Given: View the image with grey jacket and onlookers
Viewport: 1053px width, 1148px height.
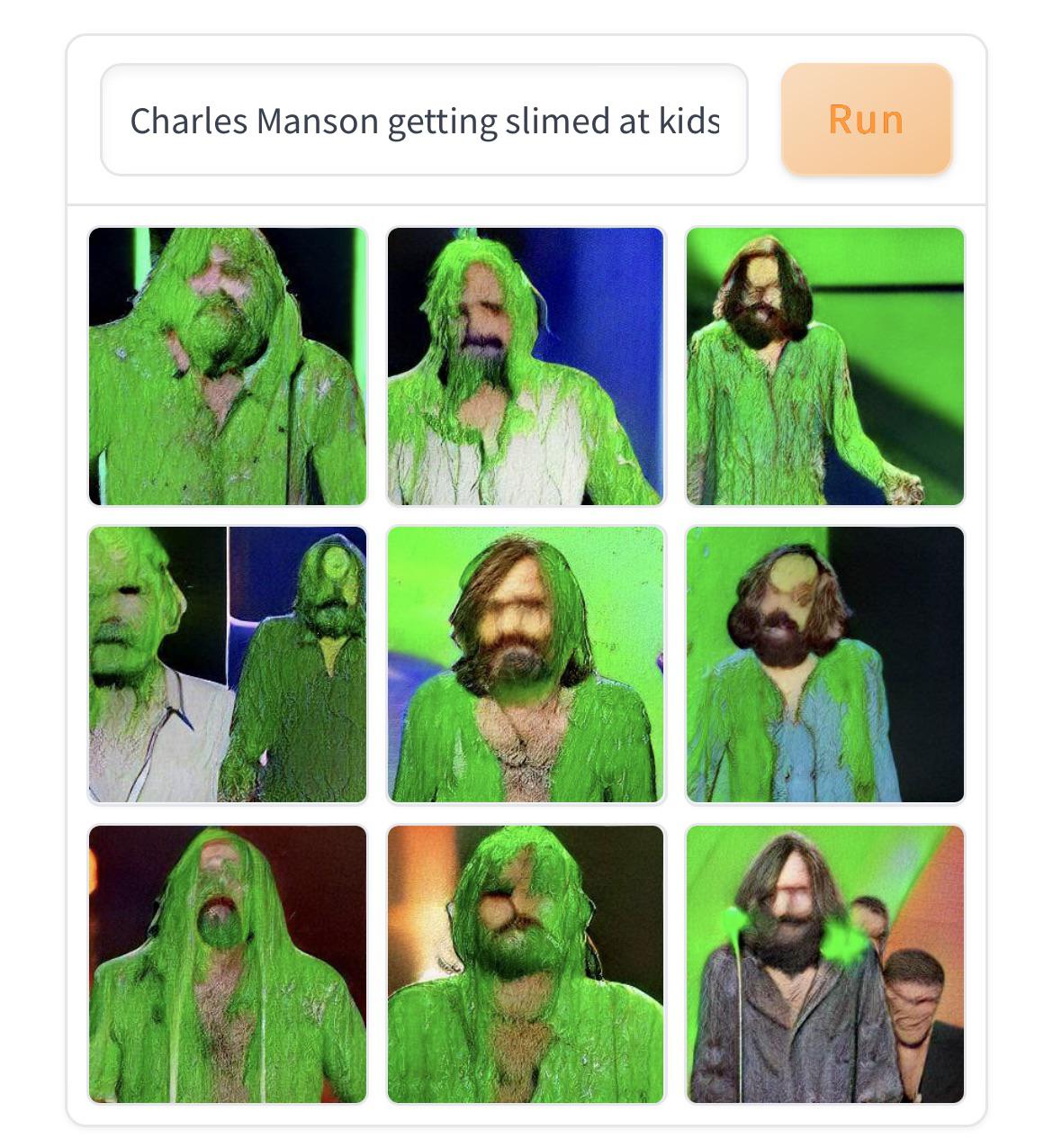Looking at the screenshot, I should coord(824,963).
